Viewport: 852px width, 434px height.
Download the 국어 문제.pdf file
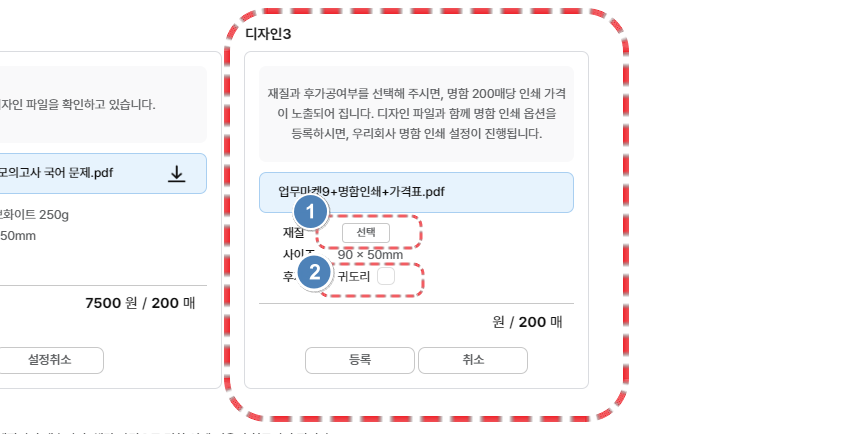click(177, 173)
